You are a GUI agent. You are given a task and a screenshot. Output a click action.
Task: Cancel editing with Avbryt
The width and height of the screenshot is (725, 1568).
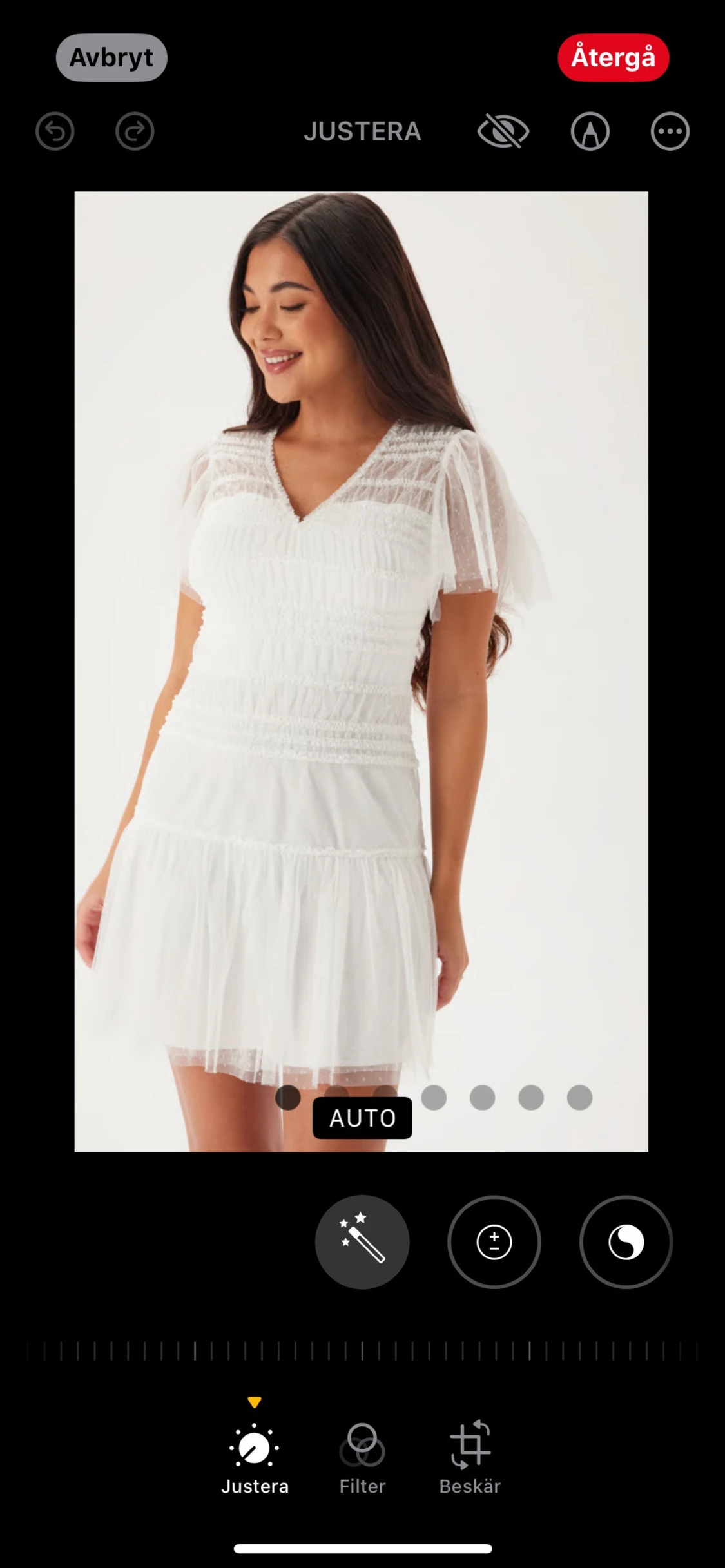111,58
